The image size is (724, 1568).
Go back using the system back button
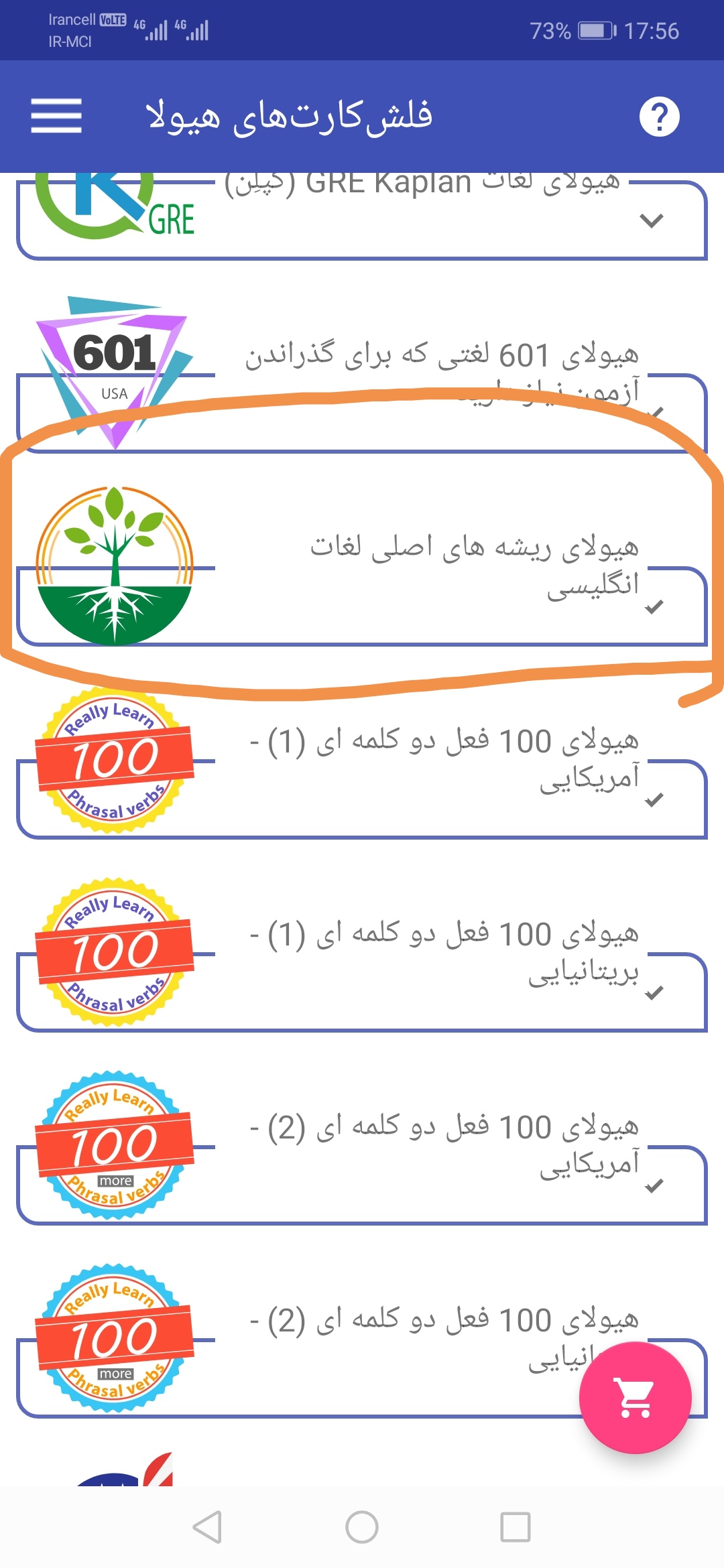(207, 1527)
